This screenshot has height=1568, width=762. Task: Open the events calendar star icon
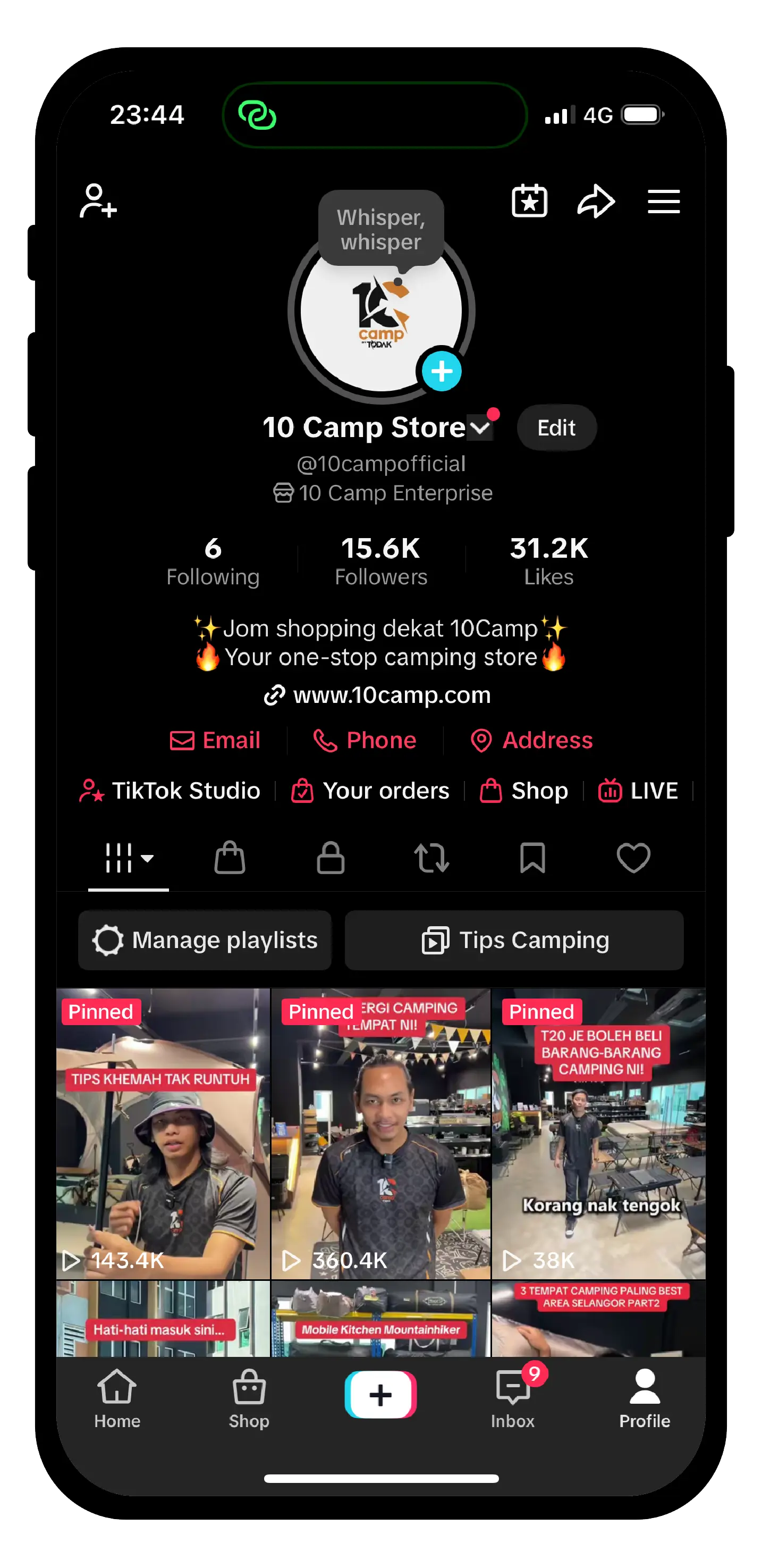coord(529,201)
